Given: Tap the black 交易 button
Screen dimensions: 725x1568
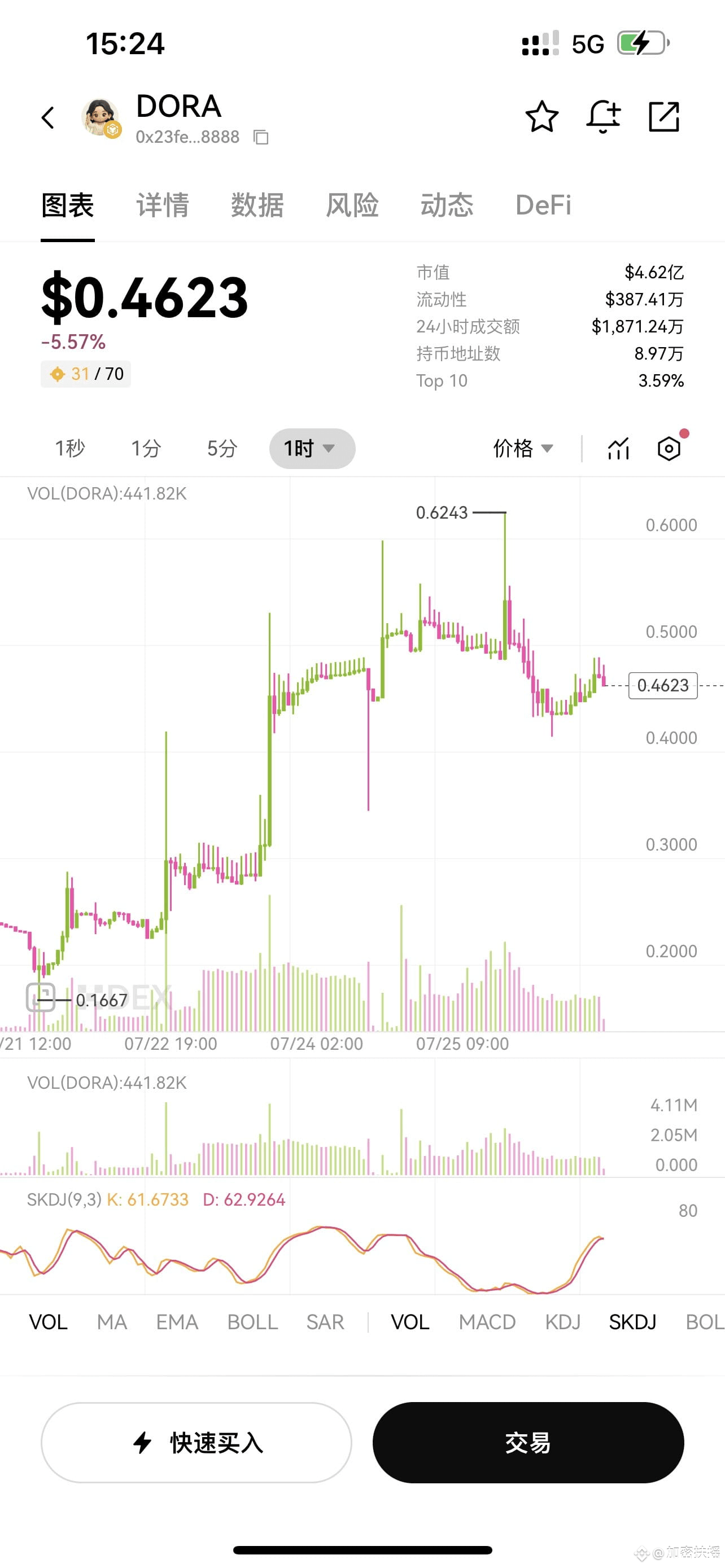Looking at the screenshot, I should (x=528, y=1443).
